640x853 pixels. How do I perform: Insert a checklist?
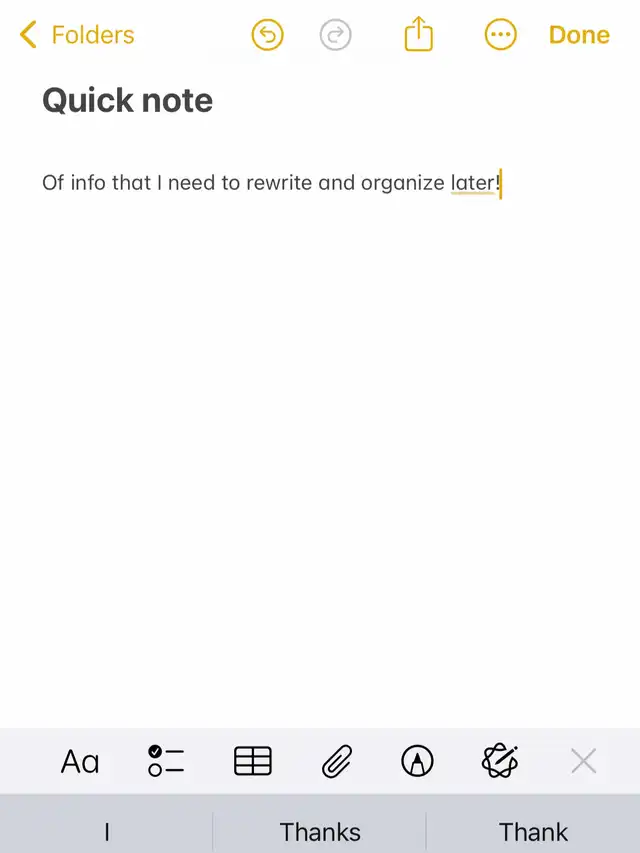coord(166,762)
